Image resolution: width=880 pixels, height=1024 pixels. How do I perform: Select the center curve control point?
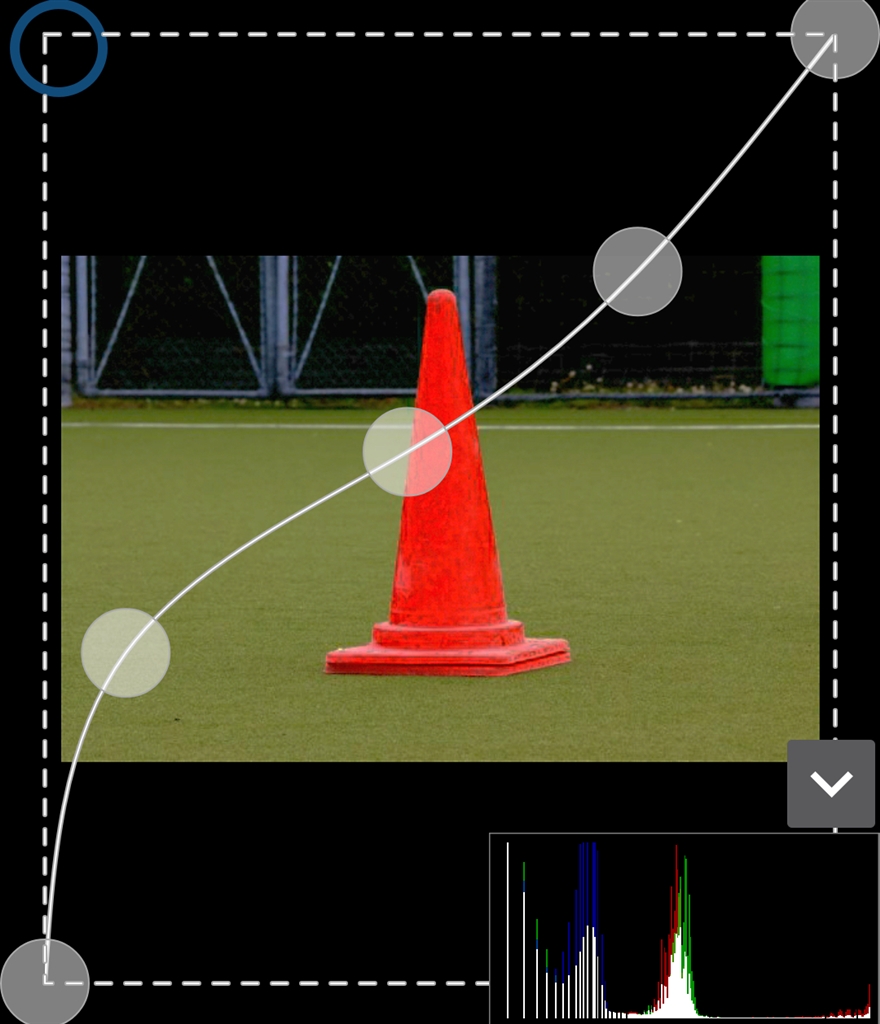pyautogui.click(x=407, y=451)
